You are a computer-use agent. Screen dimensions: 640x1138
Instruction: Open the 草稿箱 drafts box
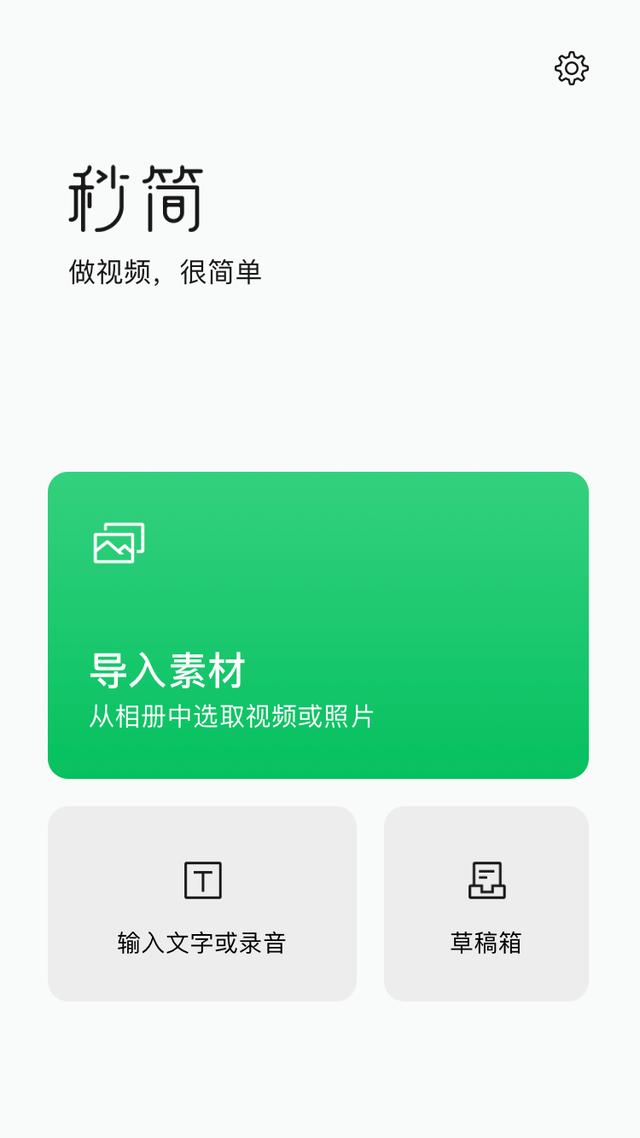[486, 903]
